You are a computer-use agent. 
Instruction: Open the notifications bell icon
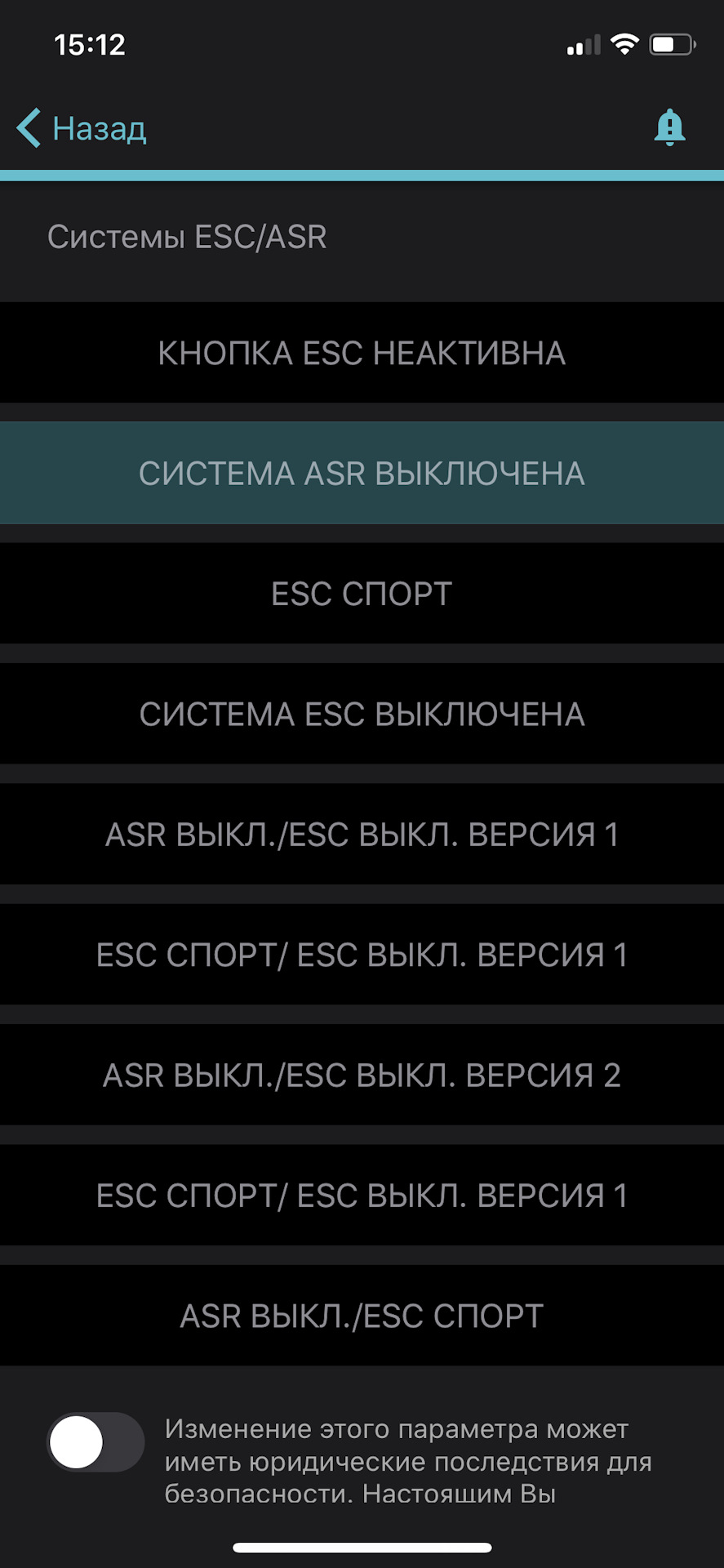click(x=669, y=127)
